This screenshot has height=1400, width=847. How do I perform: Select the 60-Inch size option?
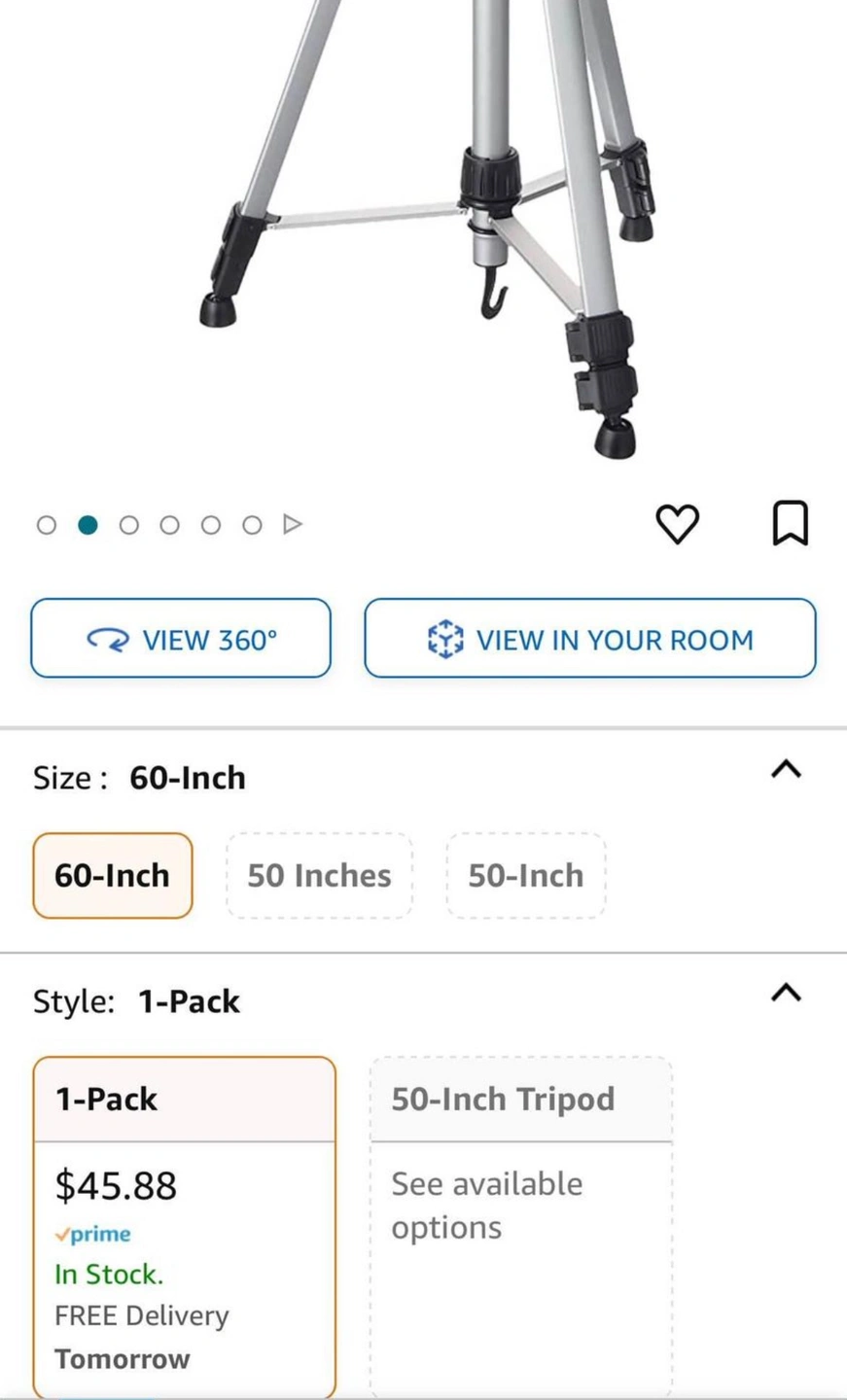click(x=113, y=875)
